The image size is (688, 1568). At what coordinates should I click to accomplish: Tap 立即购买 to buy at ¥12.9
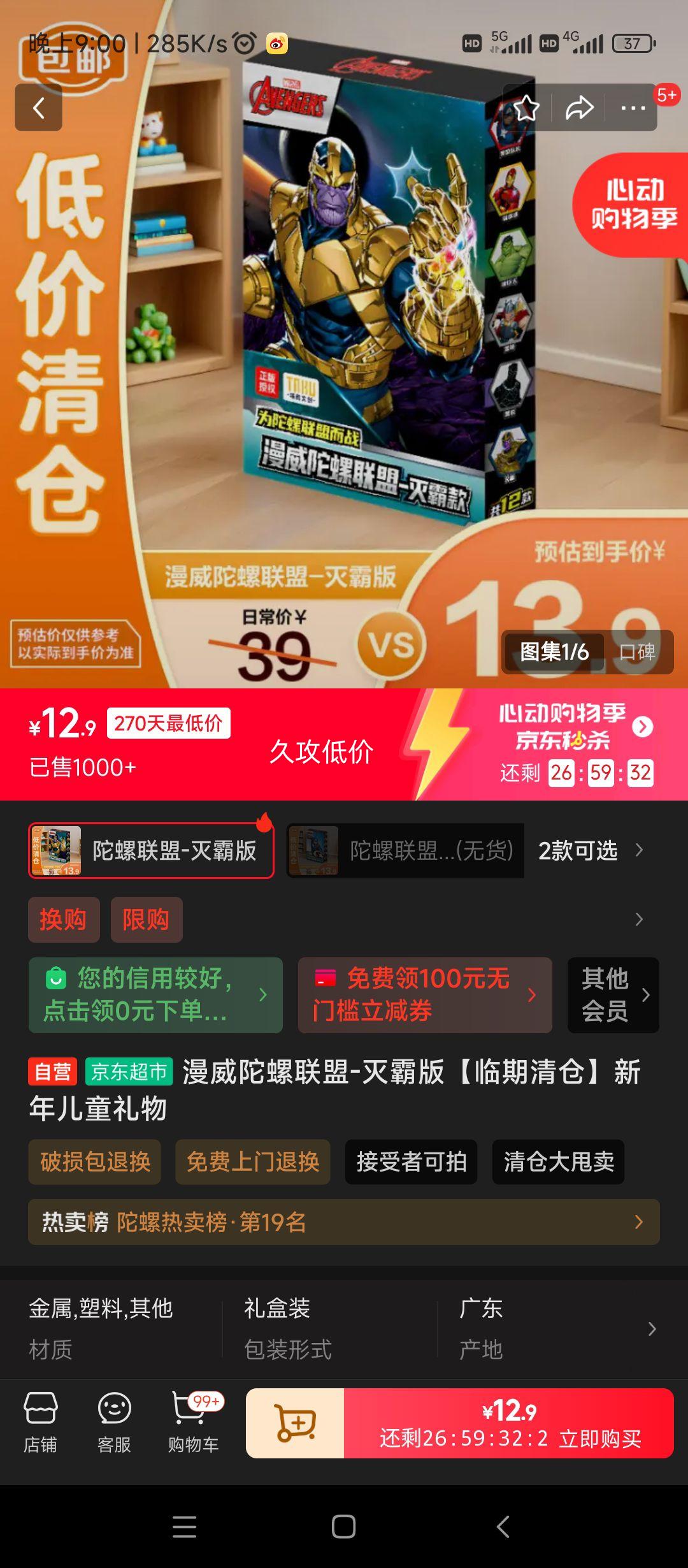coord(508,1423)
